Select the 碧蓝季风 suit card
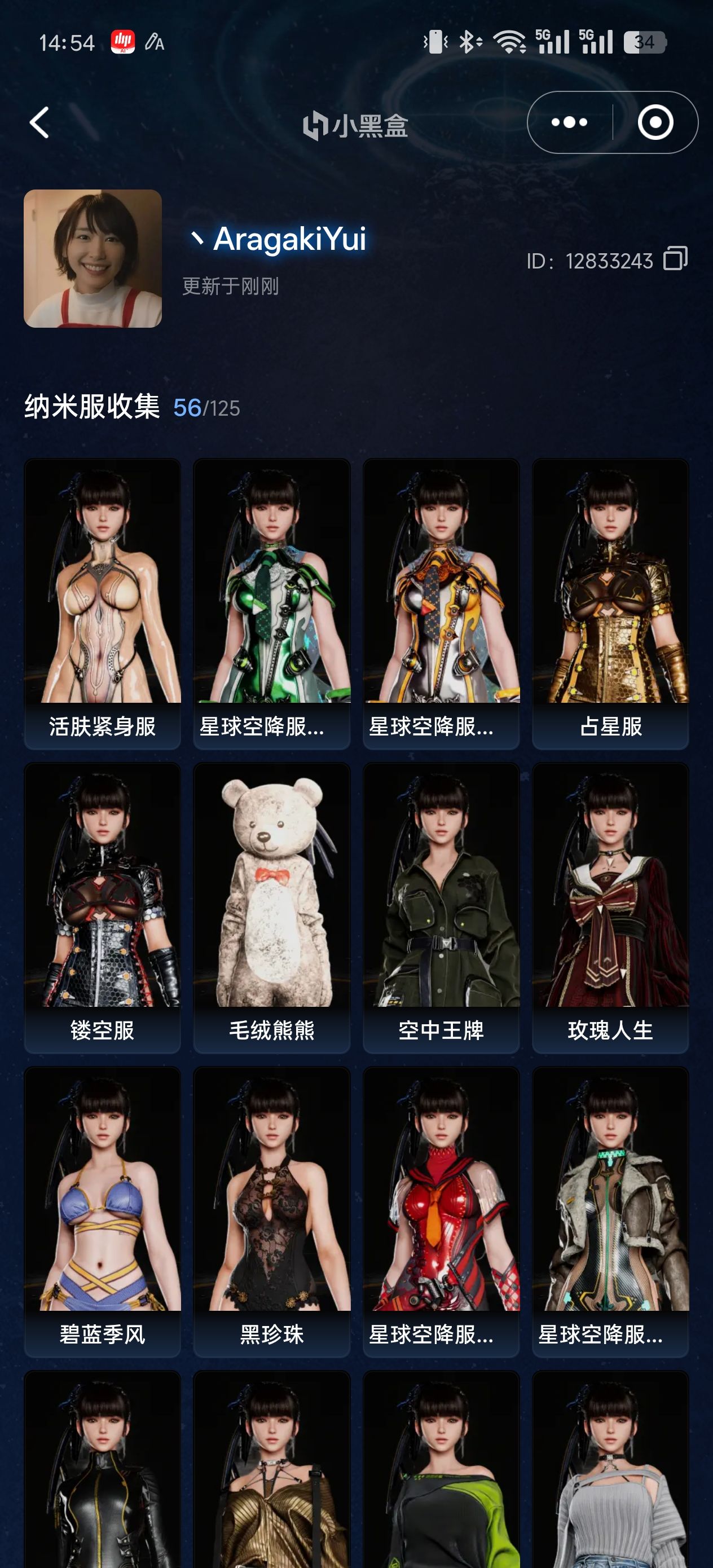Viewport: 713px width, 1568px height. click(102, 1212)
